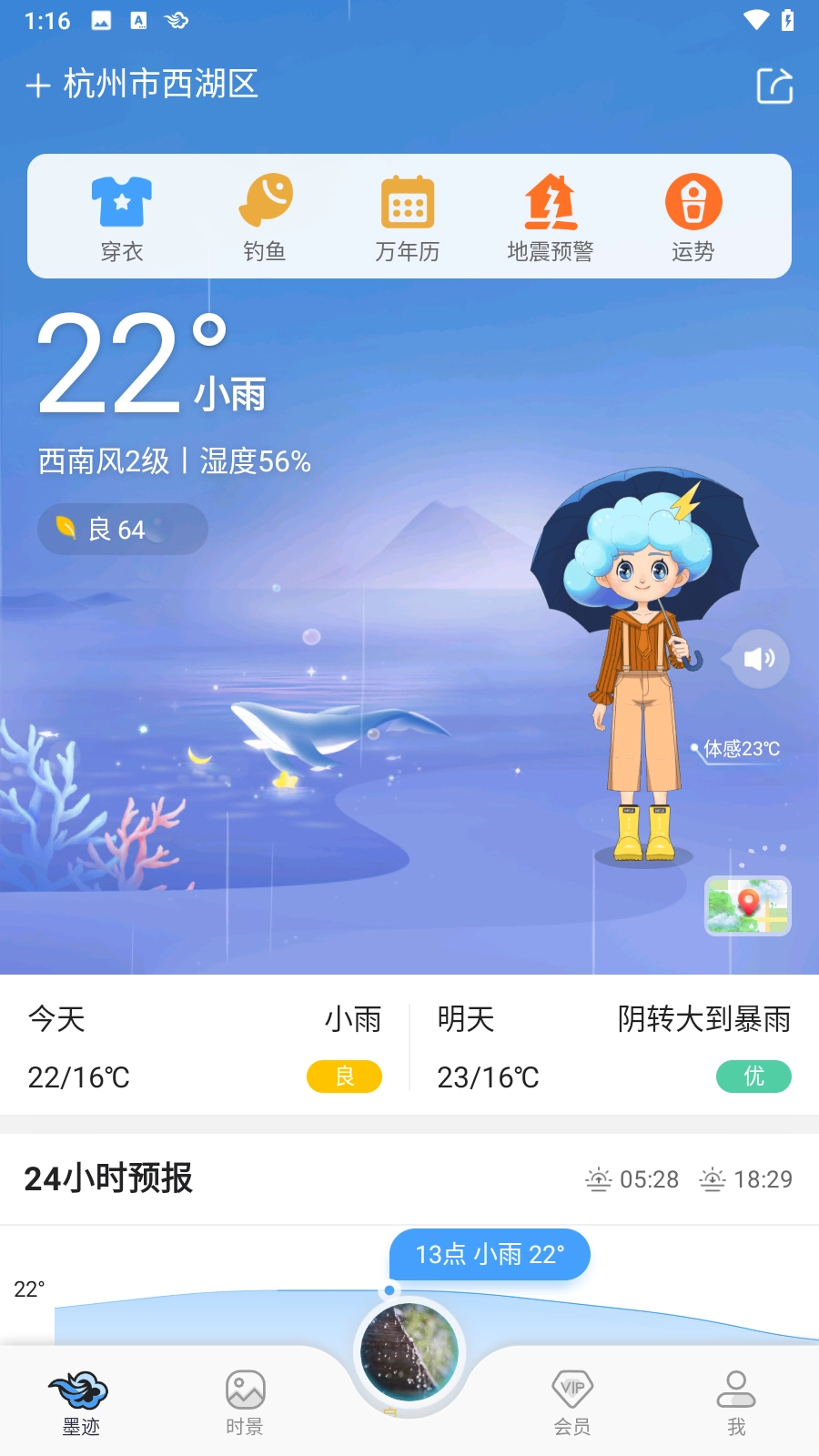This screenshot has height=1456, width=819.
Task: Open 杭州市西湖区 location settings
Action: pos(159,85)
